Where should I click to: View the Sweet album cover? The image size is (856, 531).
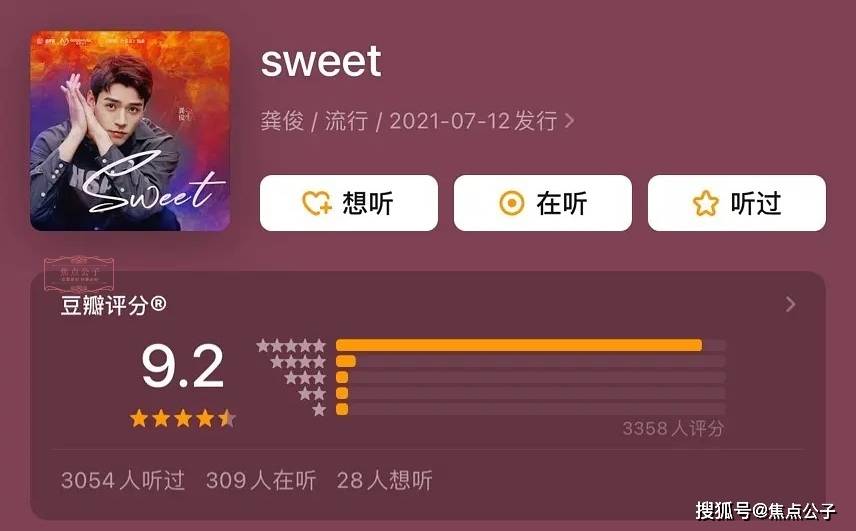pos(130,131)
